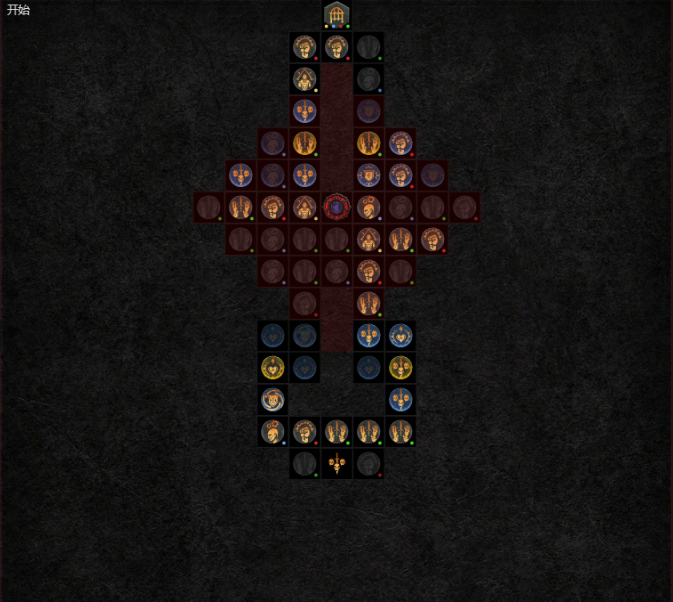Select the gold three-skull rare node

400,367
